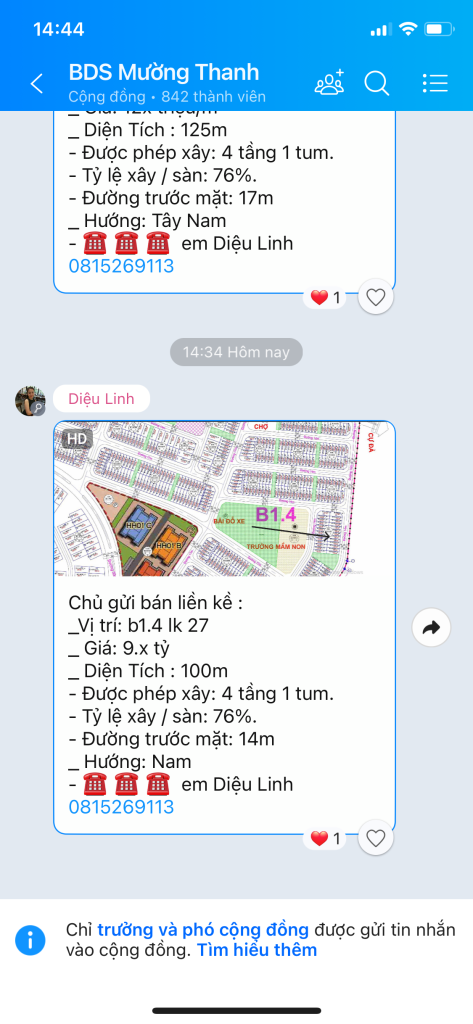View Diệu Linh's profile picture
Image resolution: width=473 pixels, height=1024 pixels.
coord(30,400)
